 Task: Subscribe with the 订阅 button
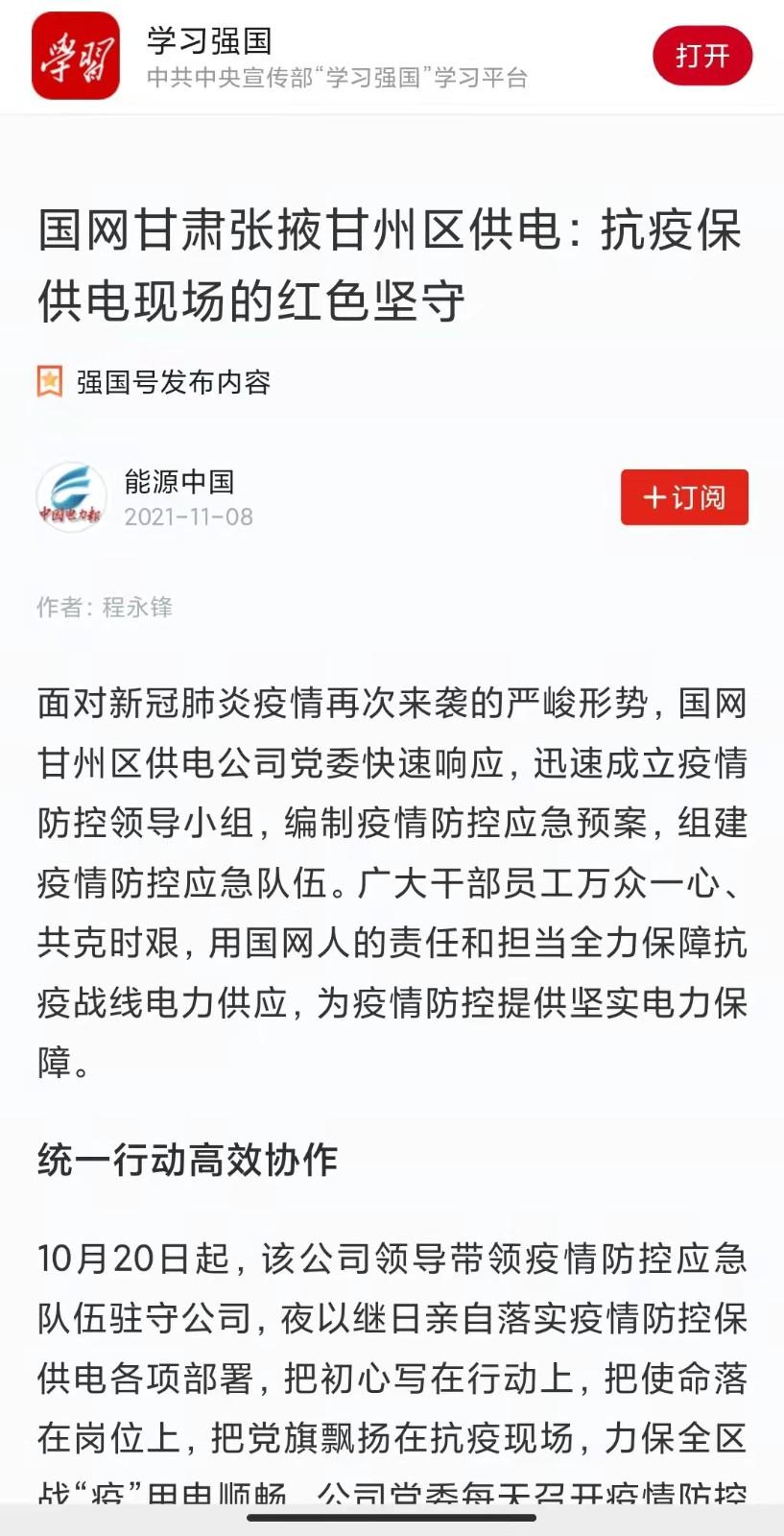(x=683, y=497)
